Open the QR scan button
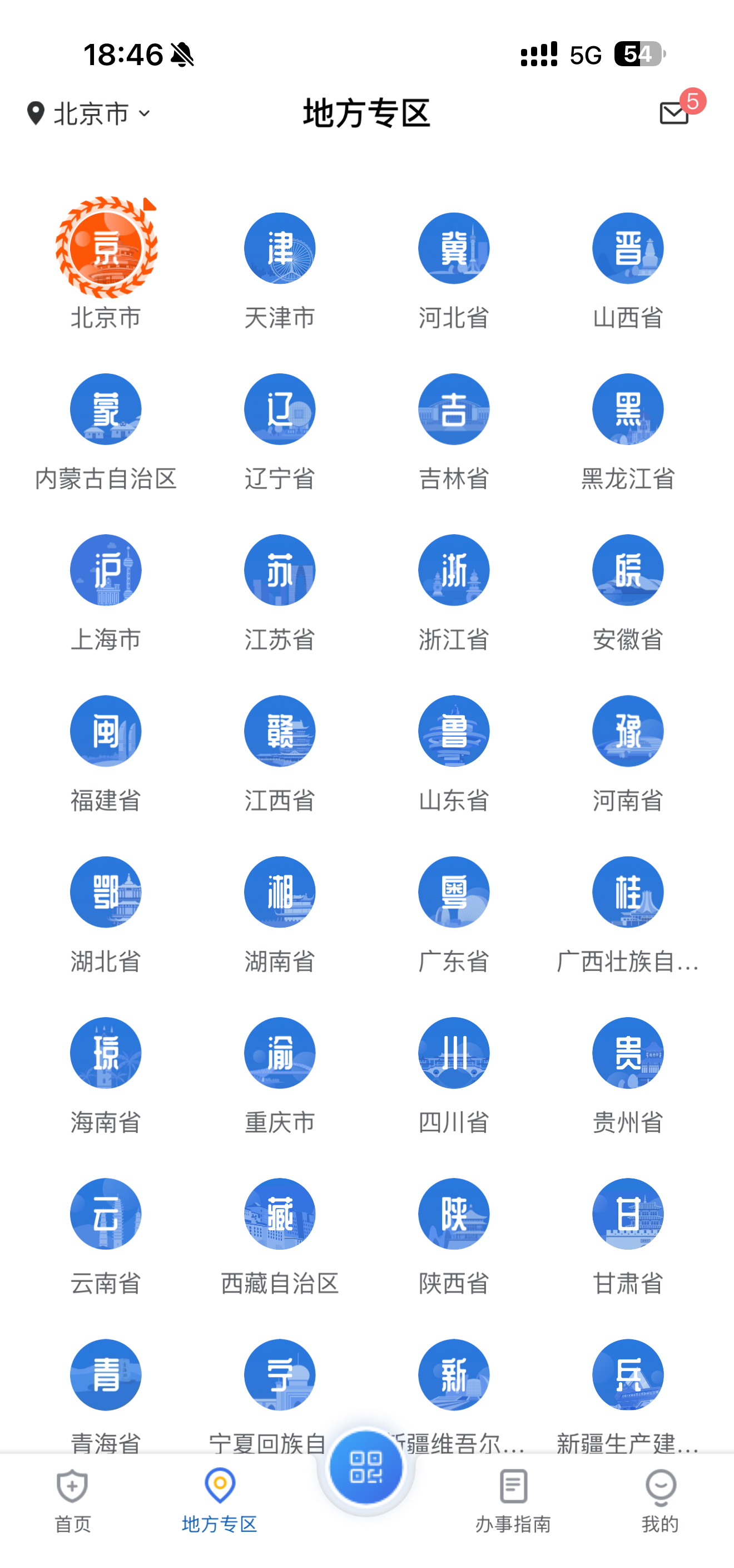 [366, 1468]
